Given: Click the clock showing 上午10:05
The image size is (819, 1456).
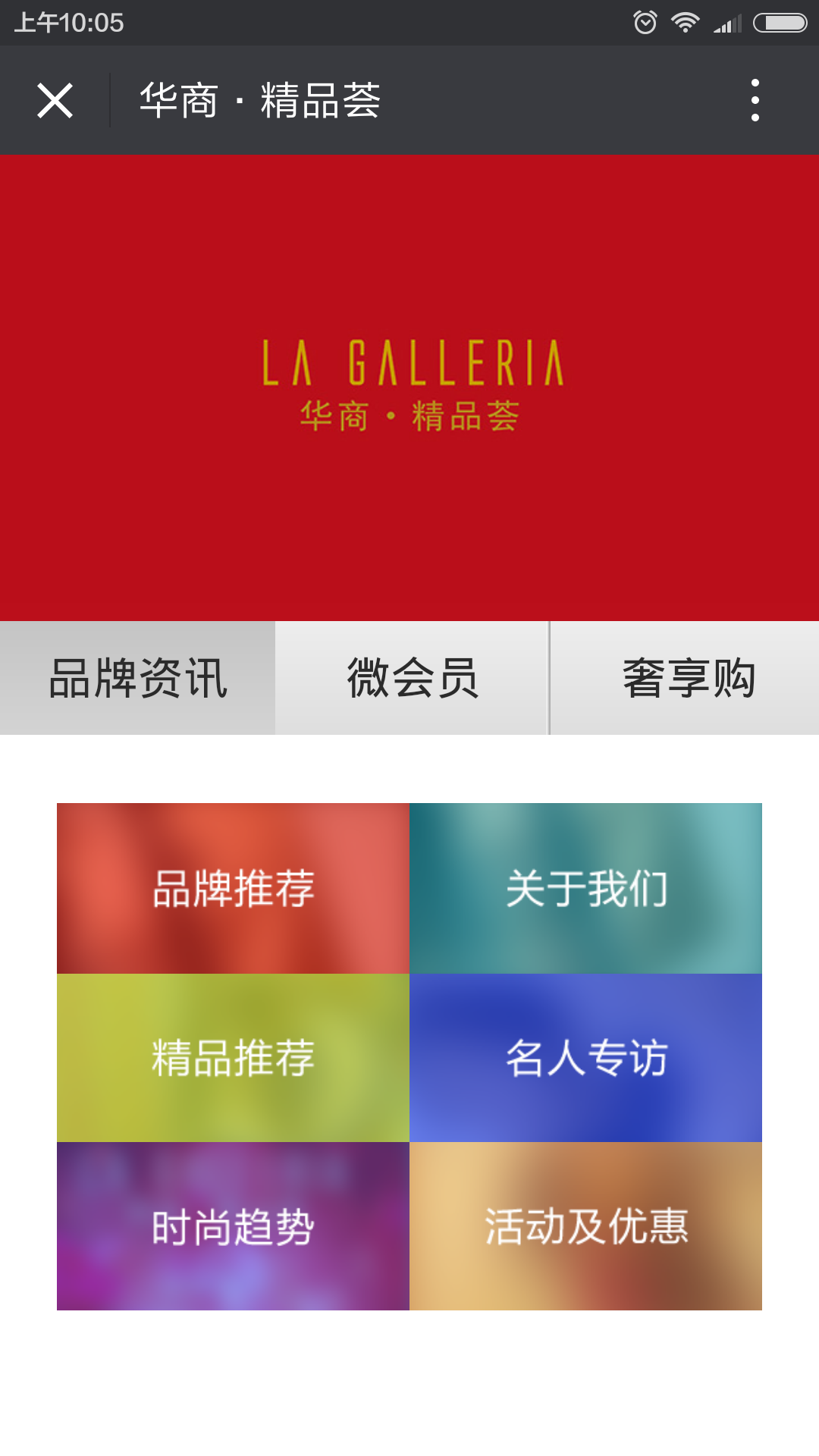Looking at the screenshot, I should click(x=64, y=23).
